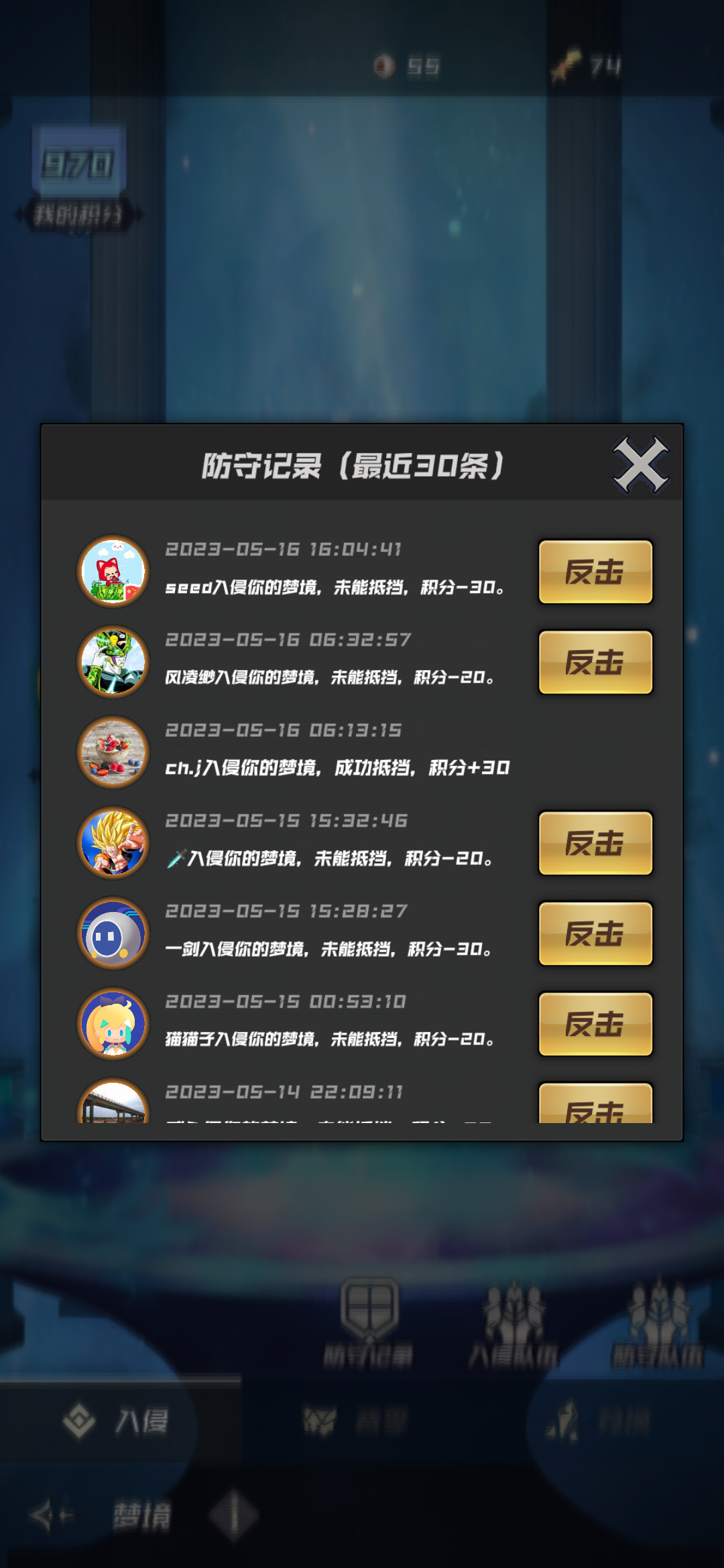724x1568 pixels.
Task: Tap 反击 for seed's invasion record
Action: [595, 572]
